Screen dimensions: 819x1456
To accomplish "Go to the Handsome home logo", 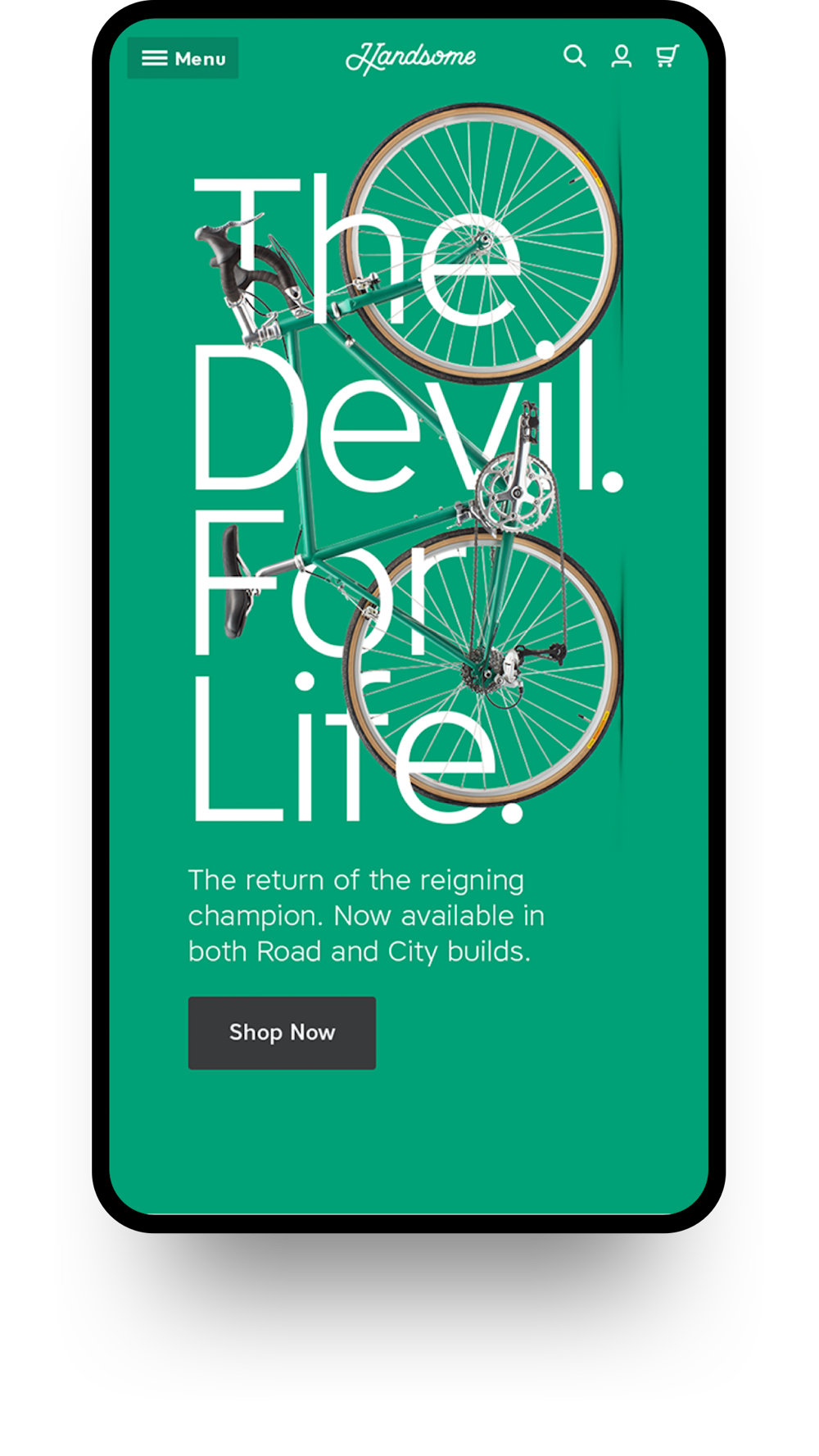I will coord(410,57).
